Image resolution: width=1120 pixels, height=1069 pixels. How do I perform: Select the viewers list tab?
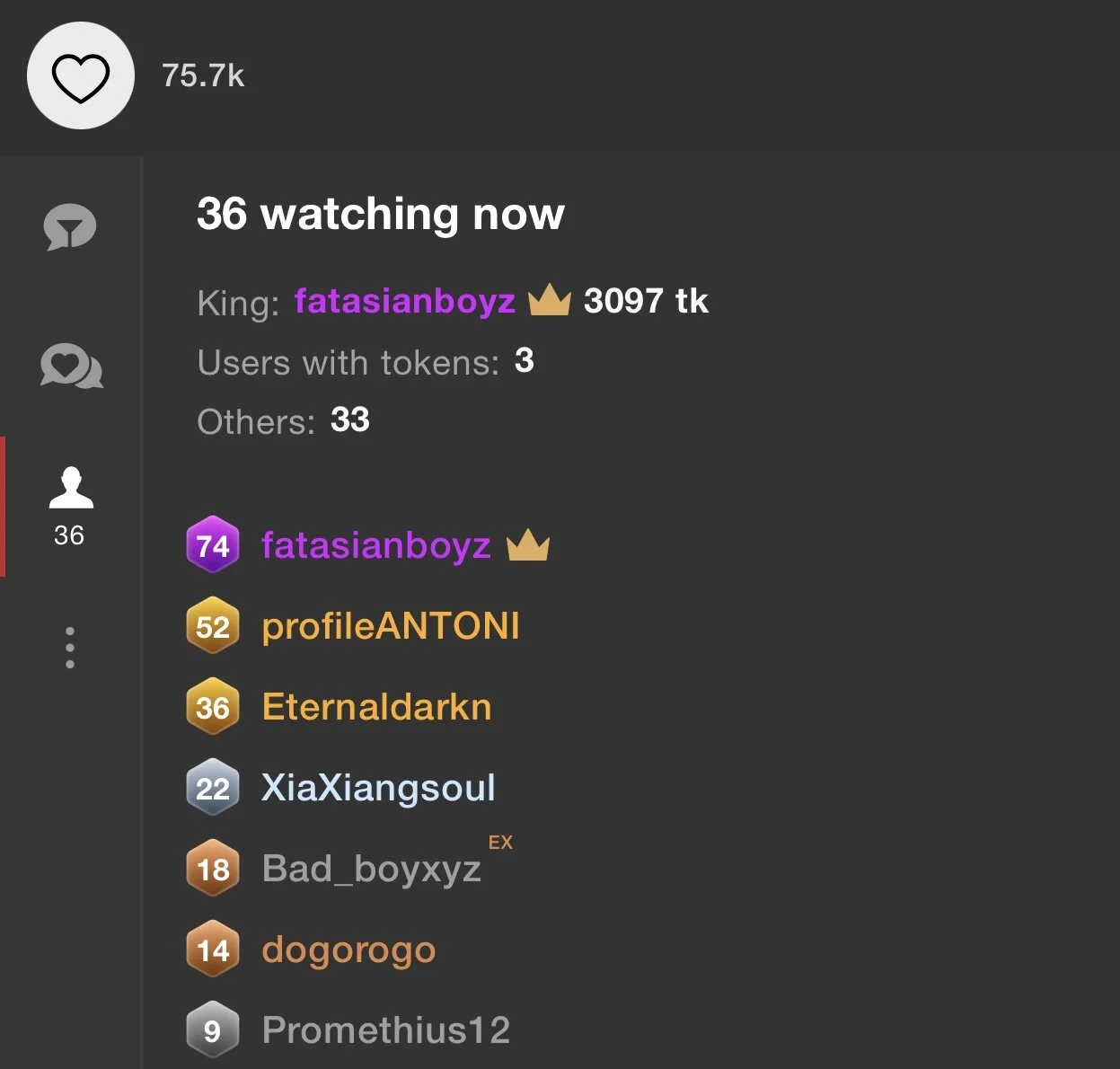(71, 505)
